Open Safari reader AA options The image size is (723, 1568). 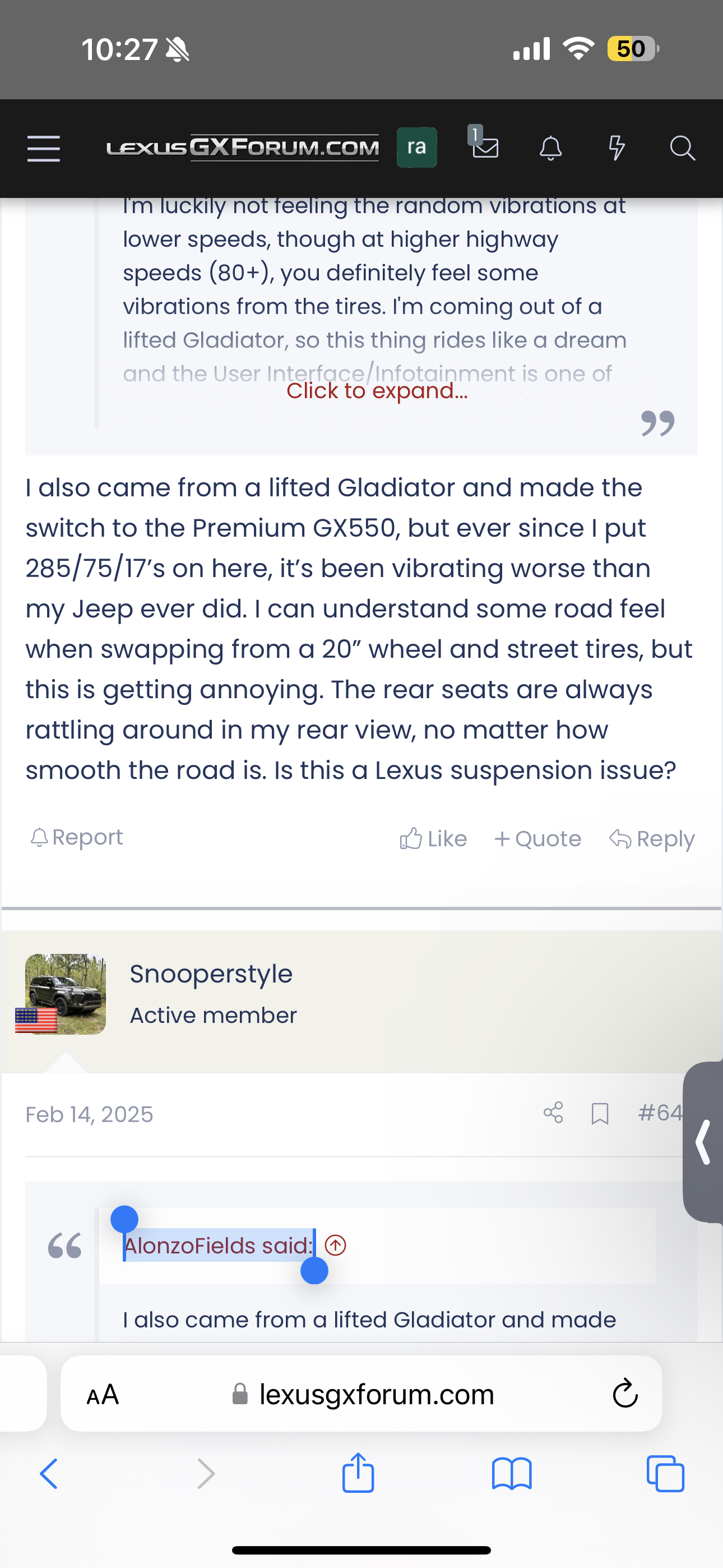coord(102,1395)
